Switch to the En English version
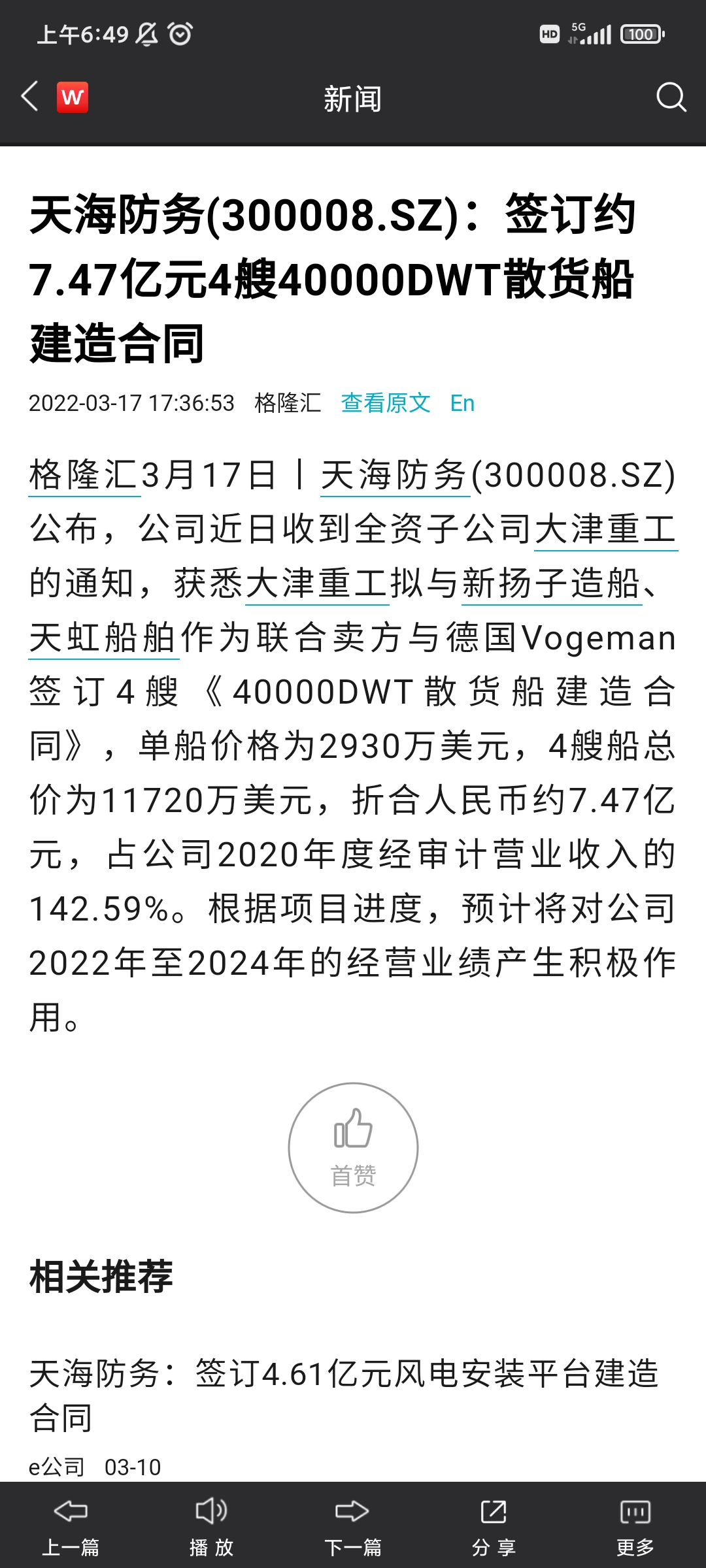The width and height of the screenshot is (706, 1568). click(462, 403)
